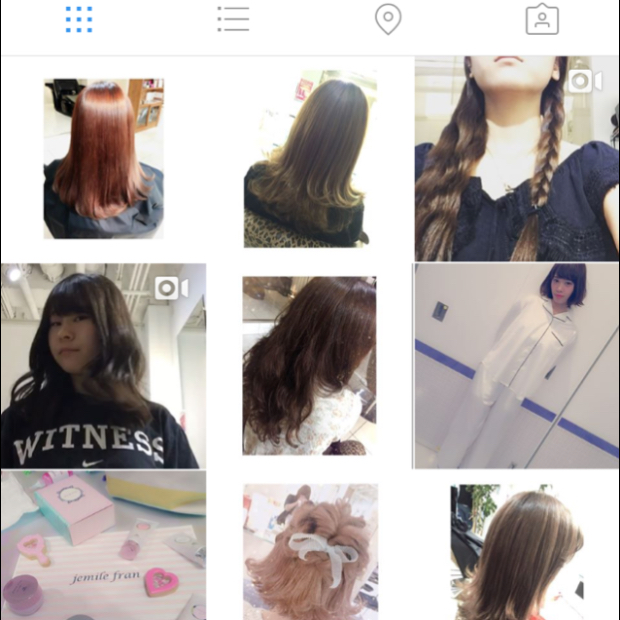This screenshot has width=620, height=620.
Task: Play the WITNESS sweatshirt video post
Action: coord(104,365)
